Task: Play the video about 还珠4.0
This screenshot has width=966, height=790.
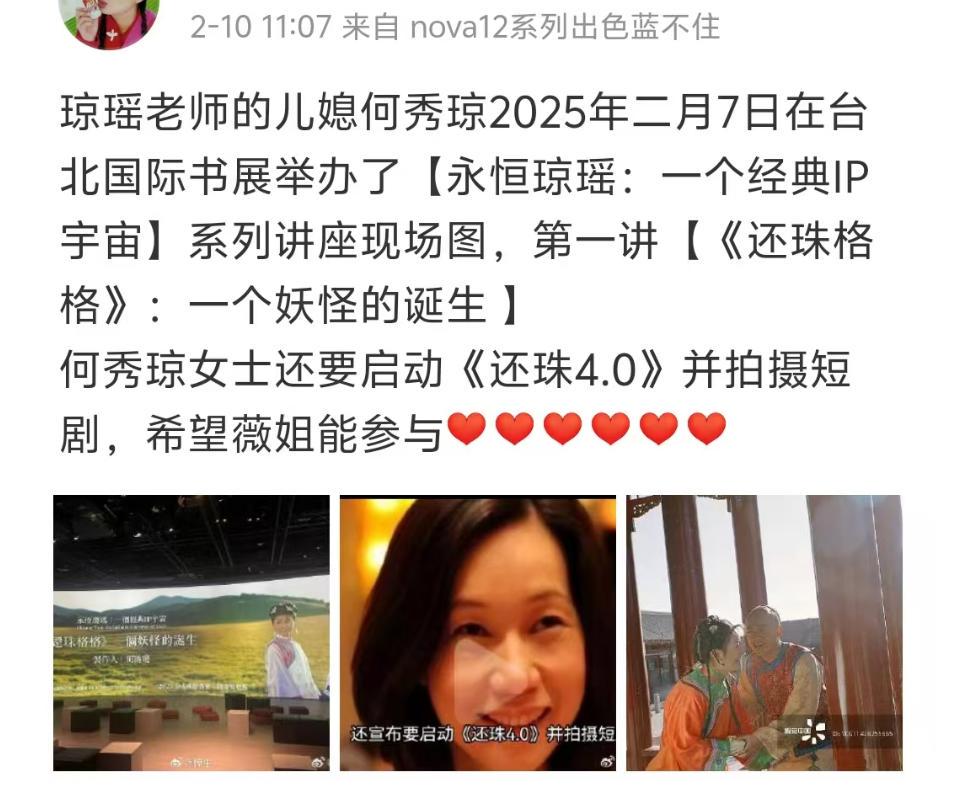Action: [x=478, y=633]
